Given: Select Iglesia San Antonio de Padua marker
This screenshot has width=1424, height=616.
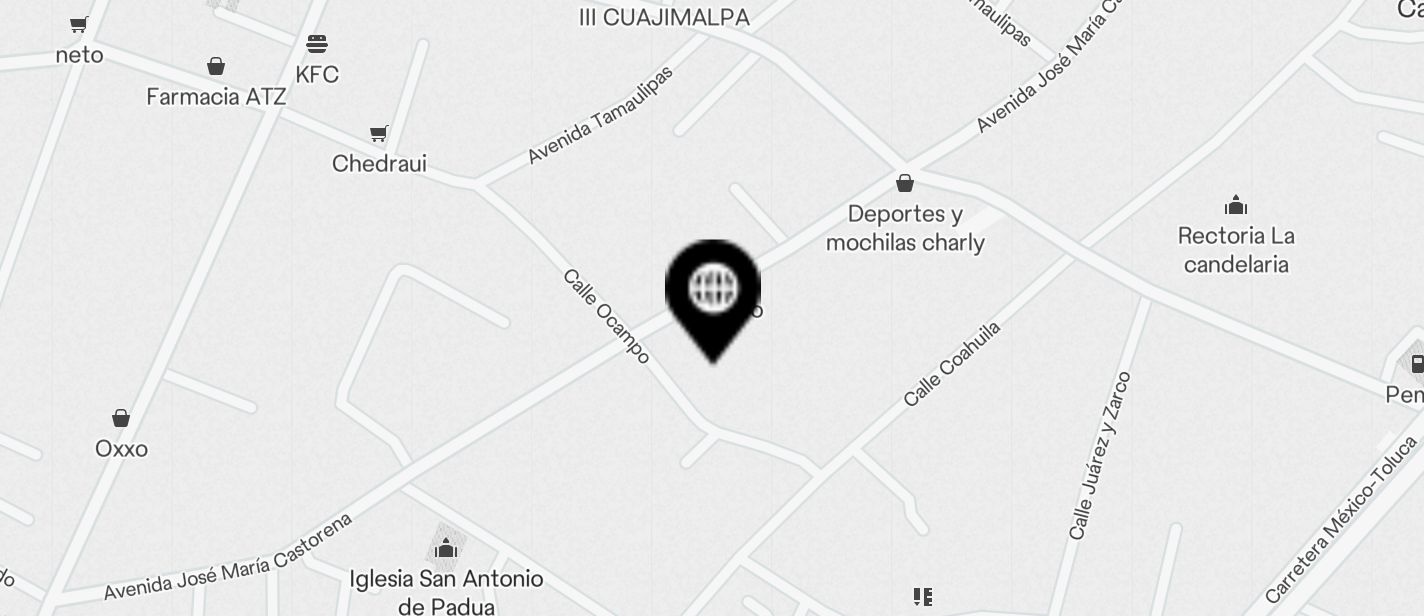Looking at the screenshot, I should pyautogui.click(x=446, y=549).
